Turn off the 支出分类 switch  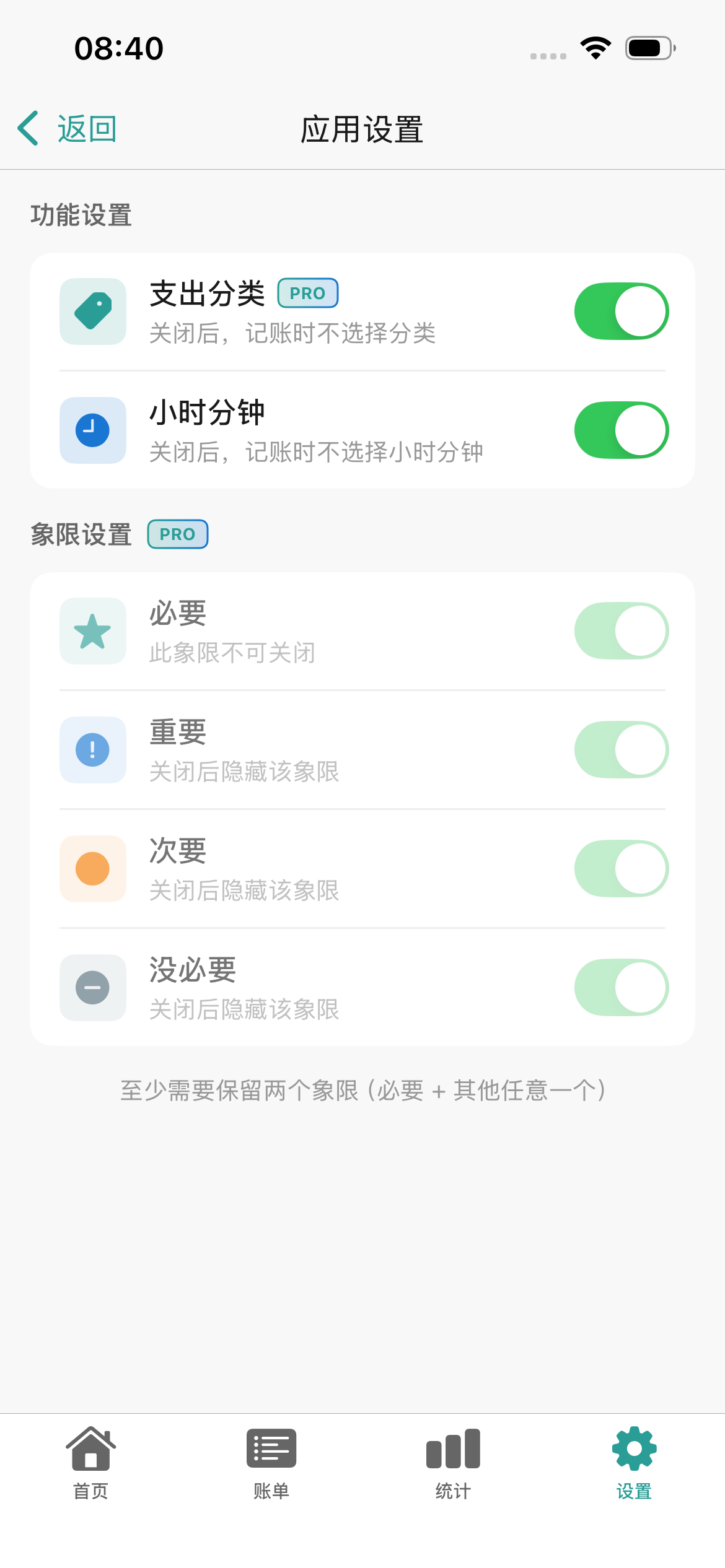[x=621, y=311]
